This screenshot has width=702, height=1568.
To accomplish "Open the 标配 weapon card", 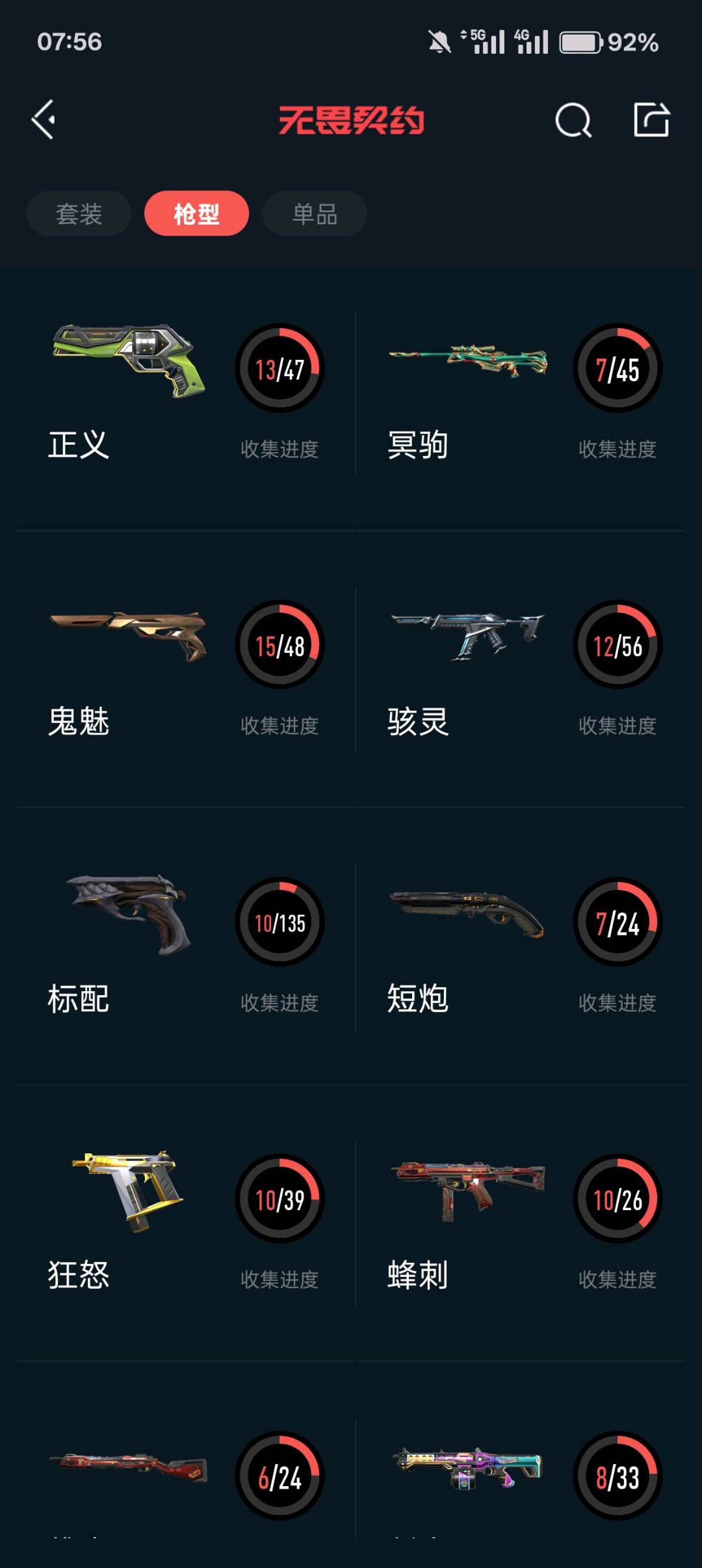I will (186, 946).
